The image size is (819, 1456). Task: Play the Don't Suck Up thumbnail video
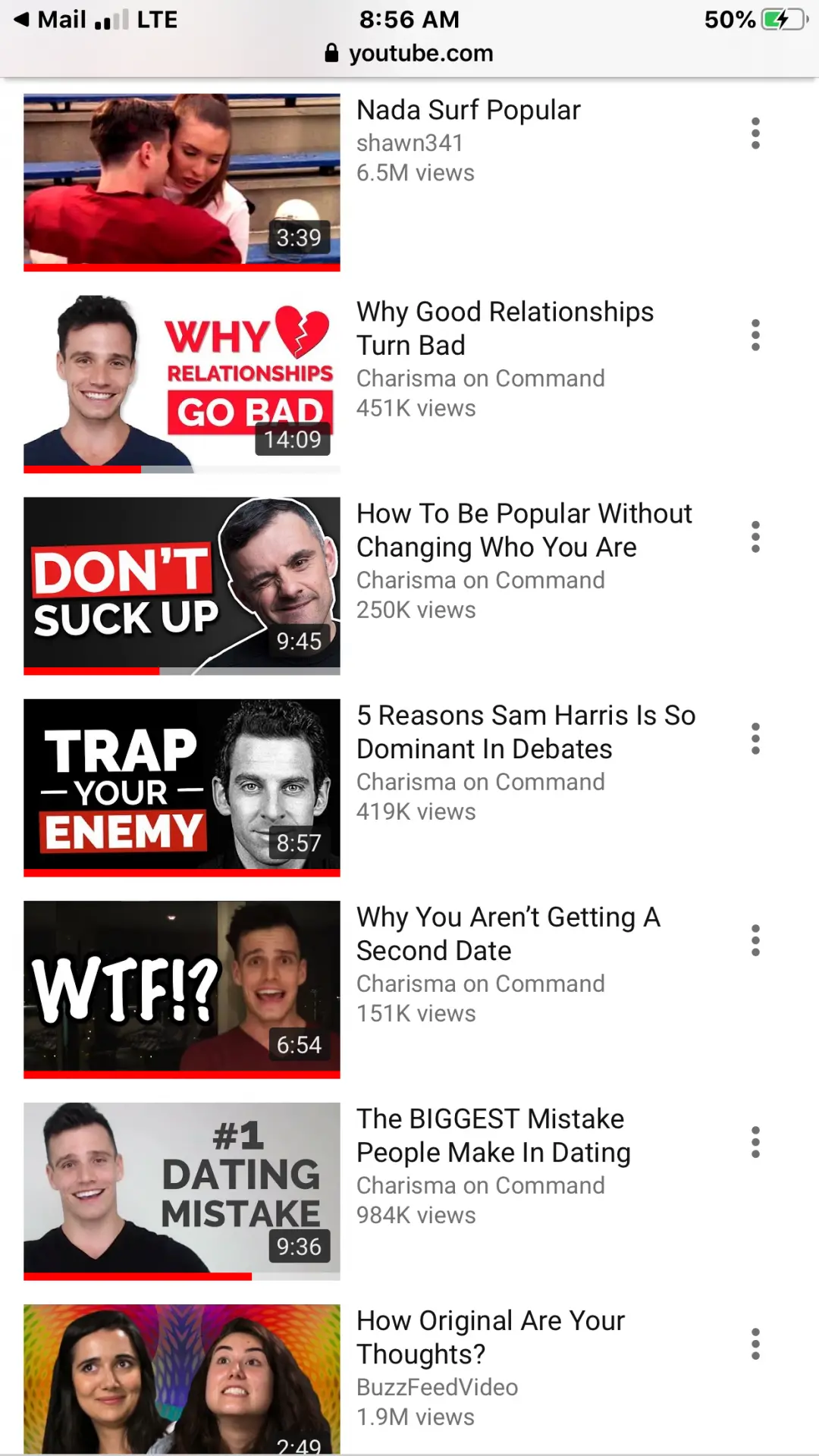click(181, 585)
